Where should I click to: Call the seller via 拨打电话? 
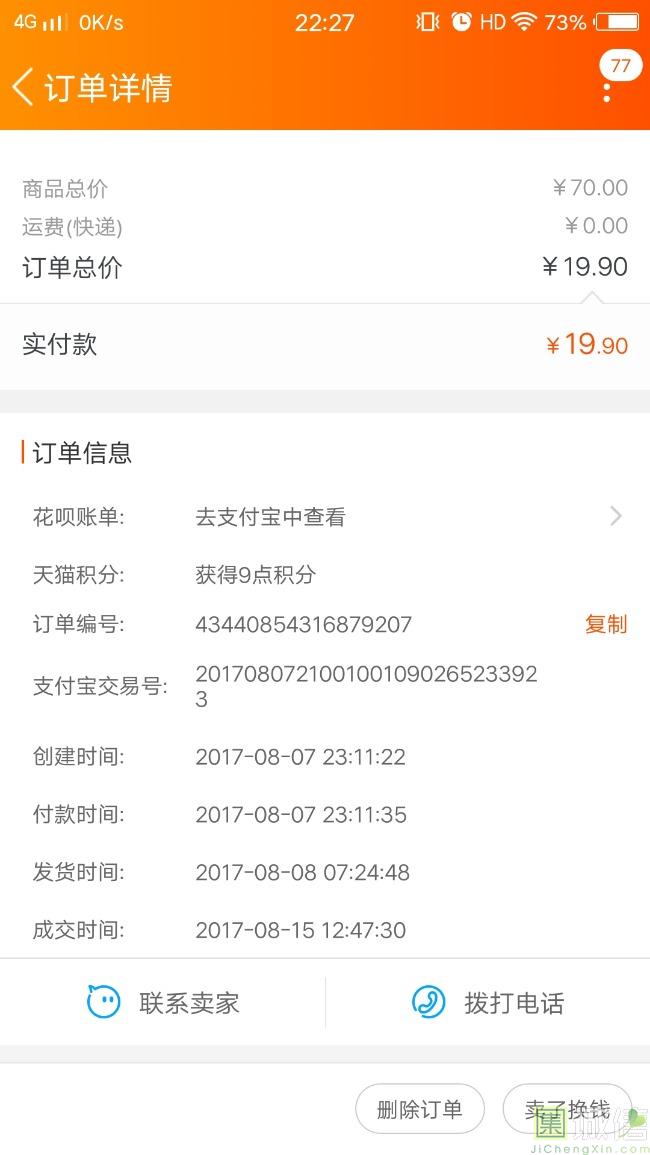point(488,1002)
